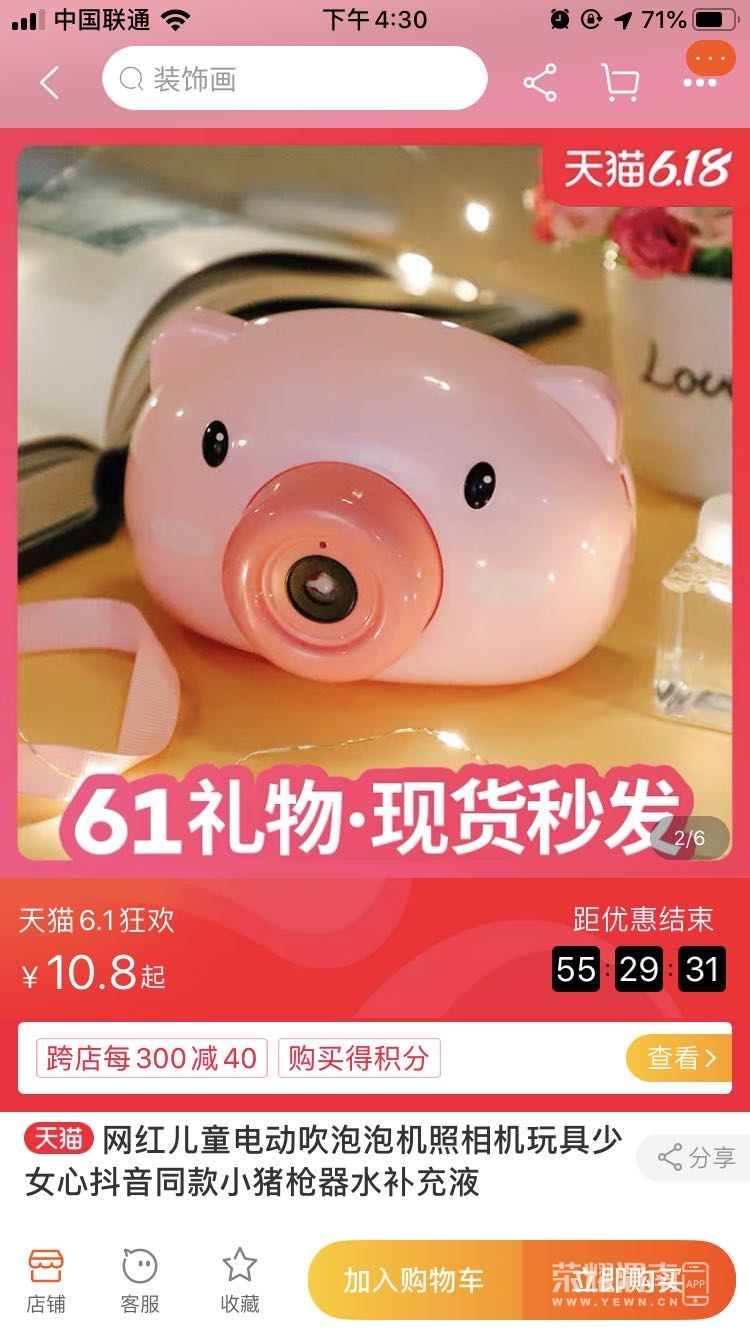
Task: Open the 跨店每300减40 promotion tag
Action: tap(152, 1058)
